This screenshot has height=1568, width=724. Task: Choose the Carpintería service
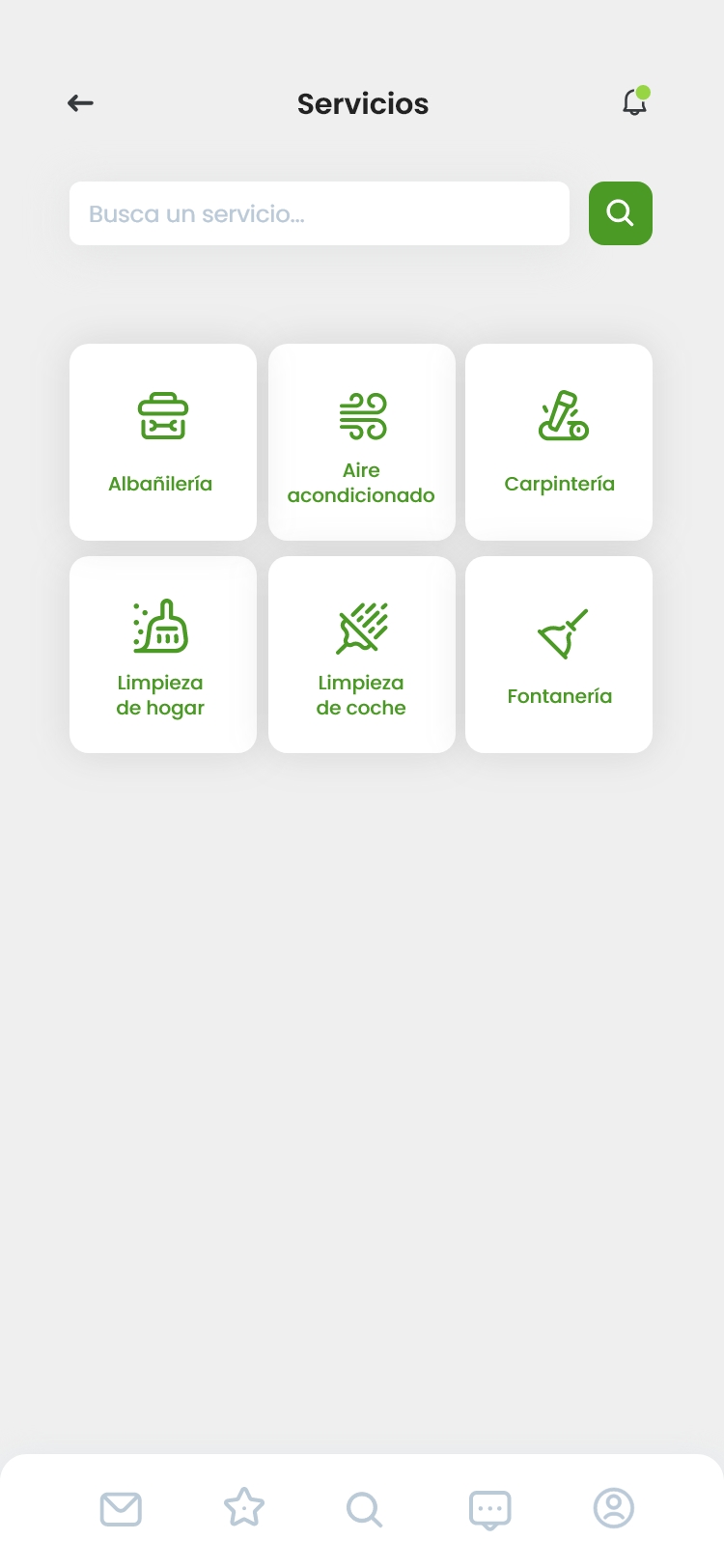[x=559, y=442]
